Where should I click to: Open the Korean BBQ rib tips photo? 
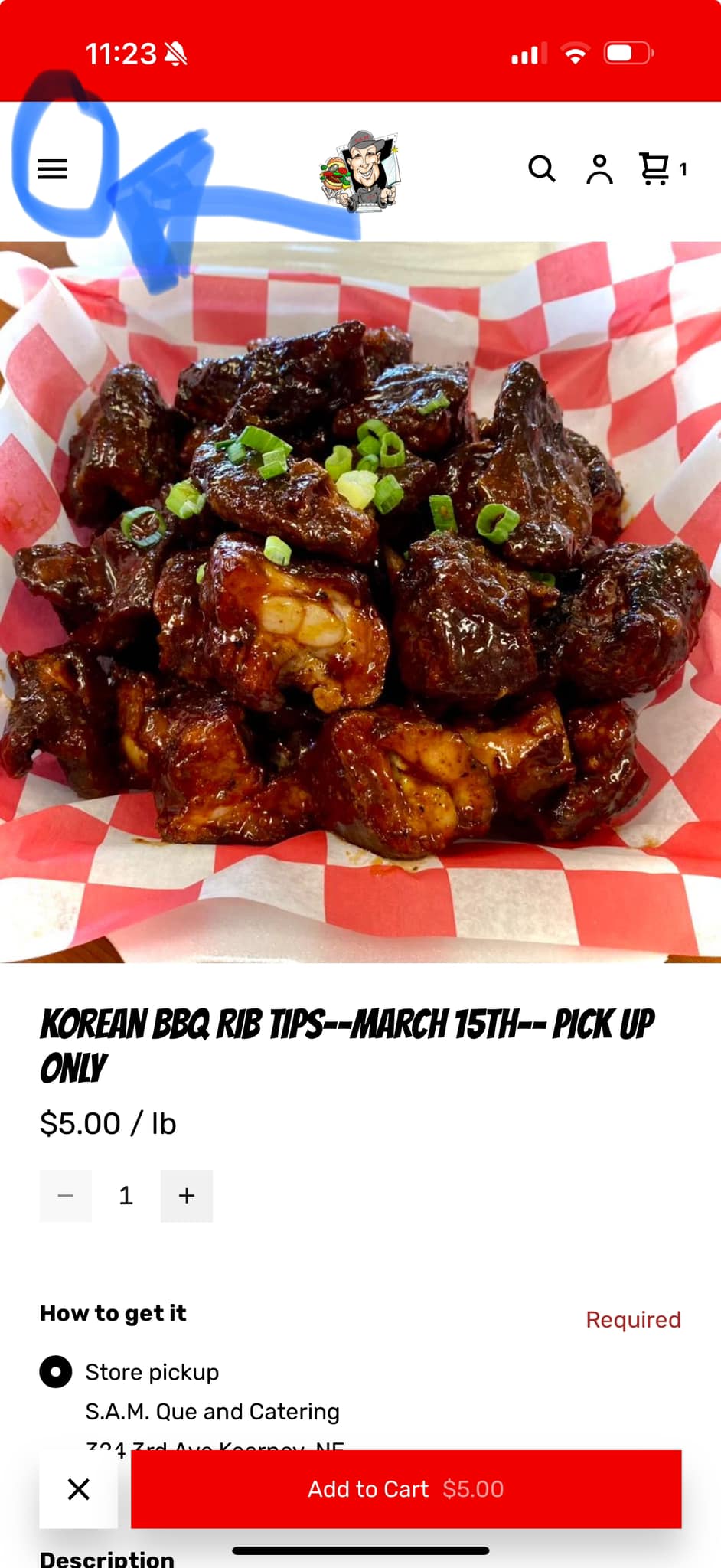(360, 601)
